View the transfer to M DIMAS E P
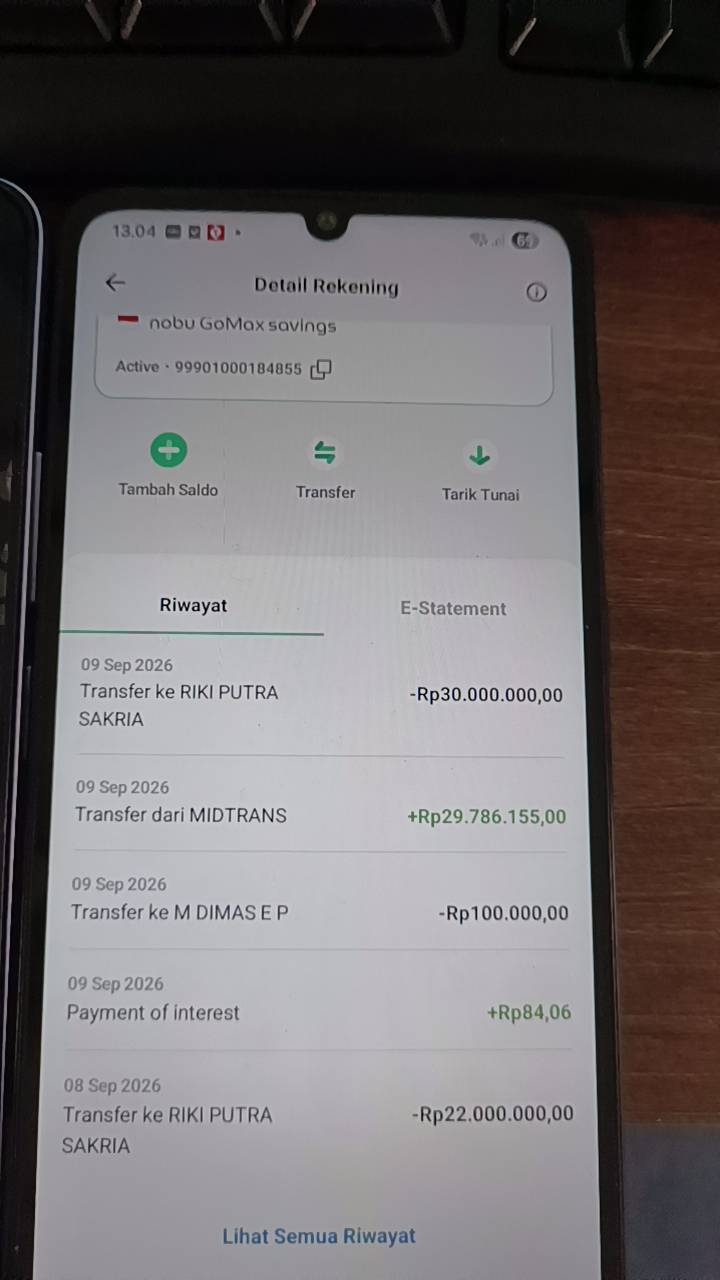Image resolution: width=720 pixels, height=1280 pixels. [x=319, y=900]
